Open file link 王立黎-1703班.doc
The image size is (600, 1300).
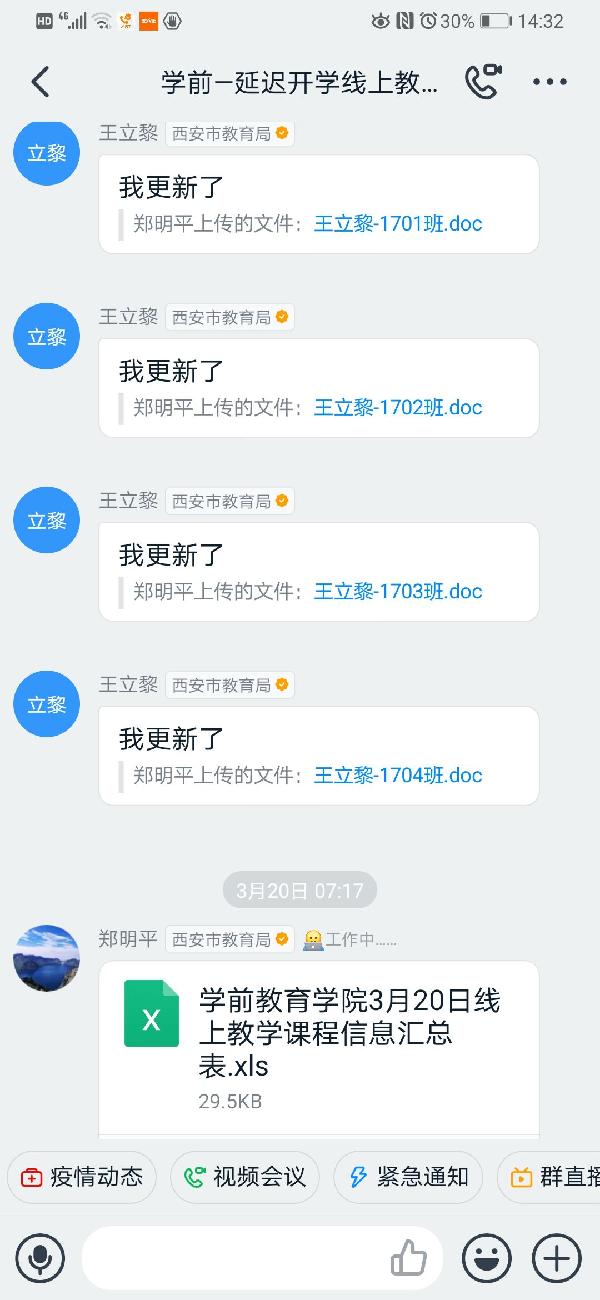tap(398, 591)
